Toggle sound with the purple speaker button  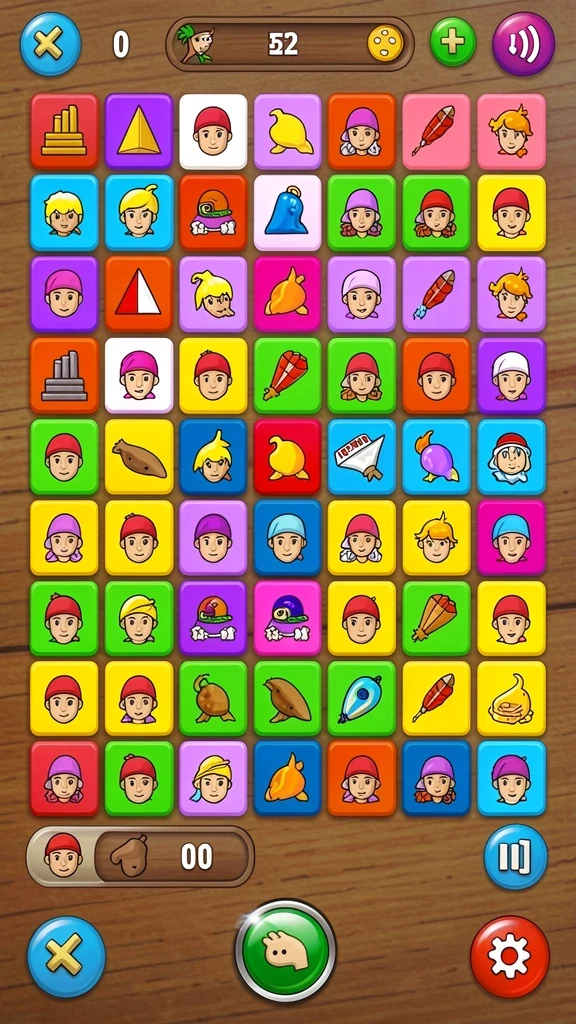point(523,44)
